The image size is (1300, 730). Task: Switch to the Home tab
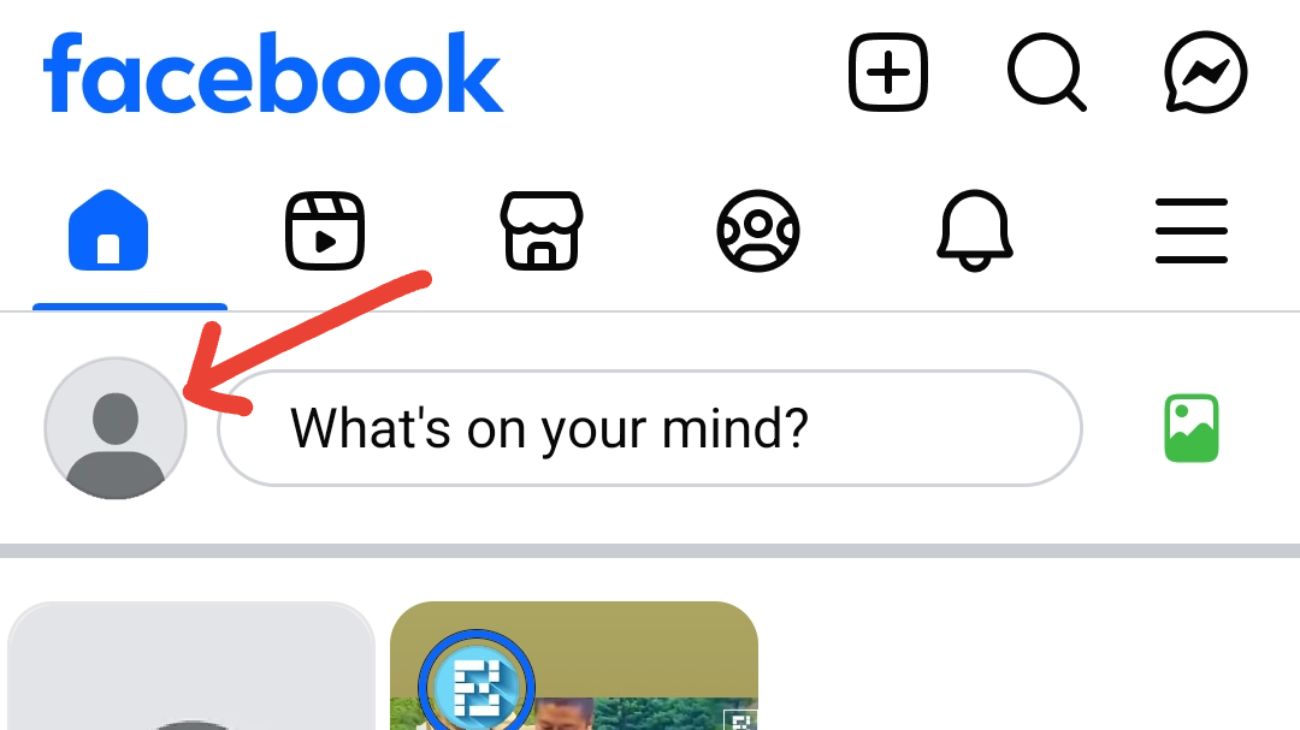(x=108, y=232)
